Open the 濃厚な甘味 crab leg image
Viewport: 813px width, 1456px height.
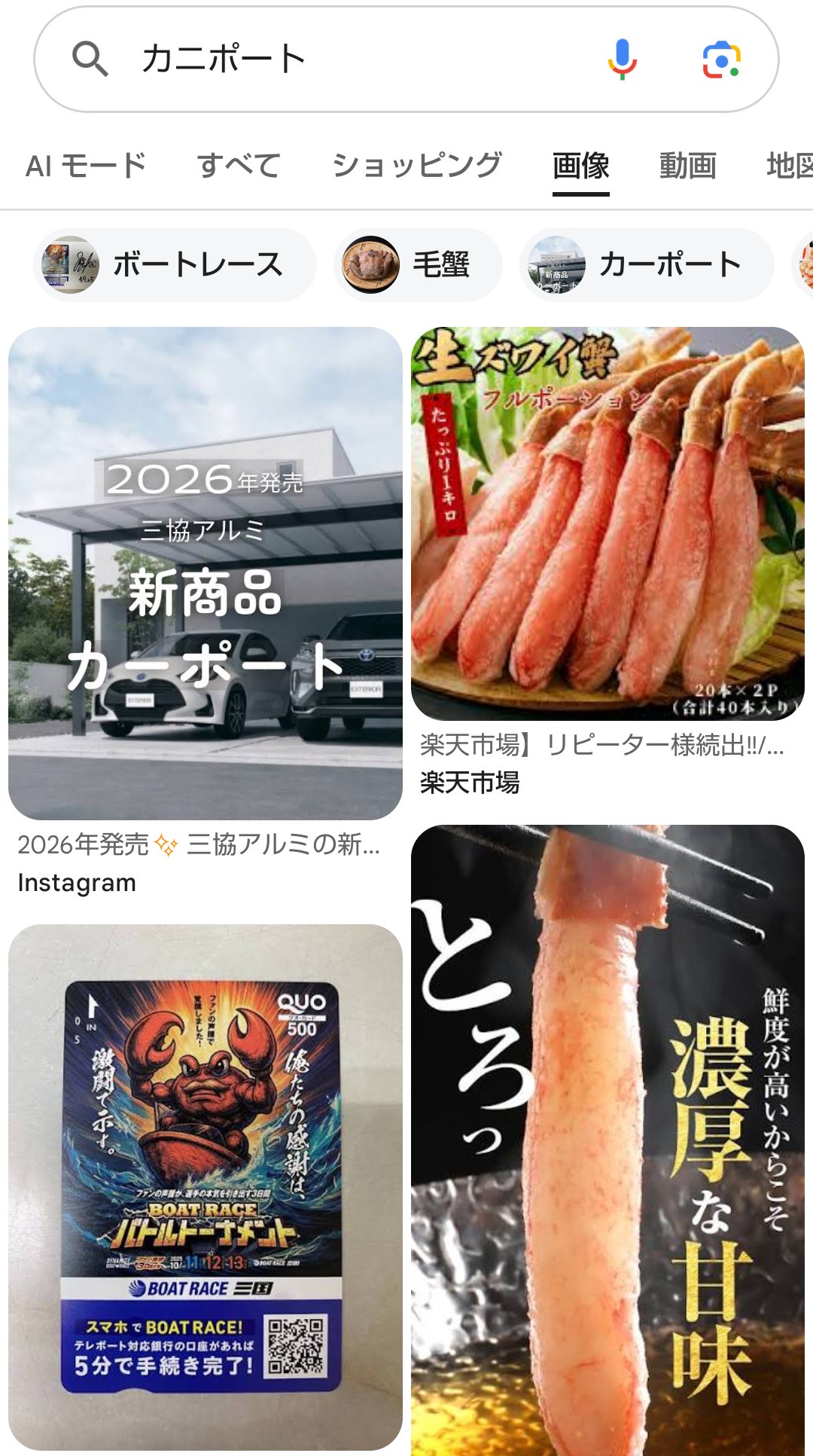coord(607,1137)
